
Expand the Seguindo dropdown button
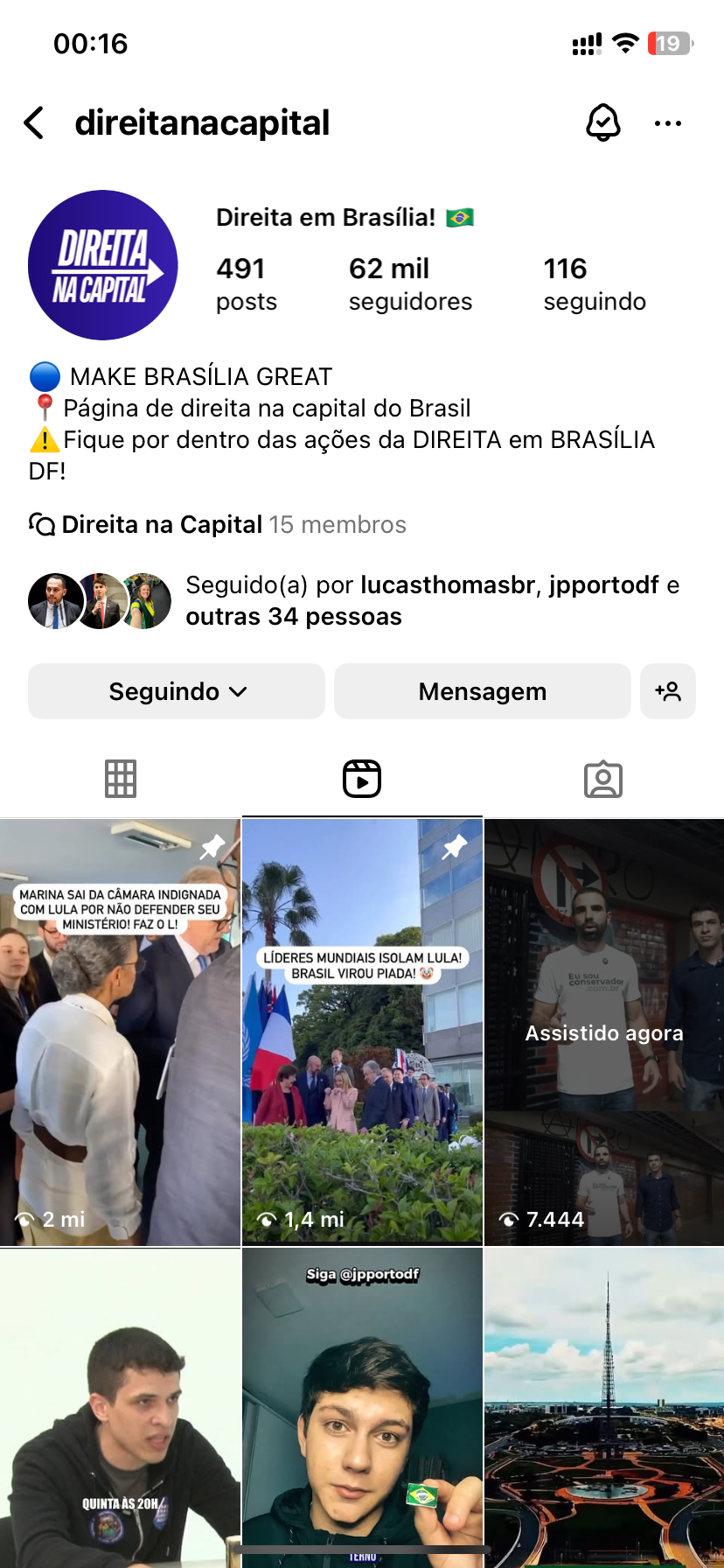click(x=177, y=691)
